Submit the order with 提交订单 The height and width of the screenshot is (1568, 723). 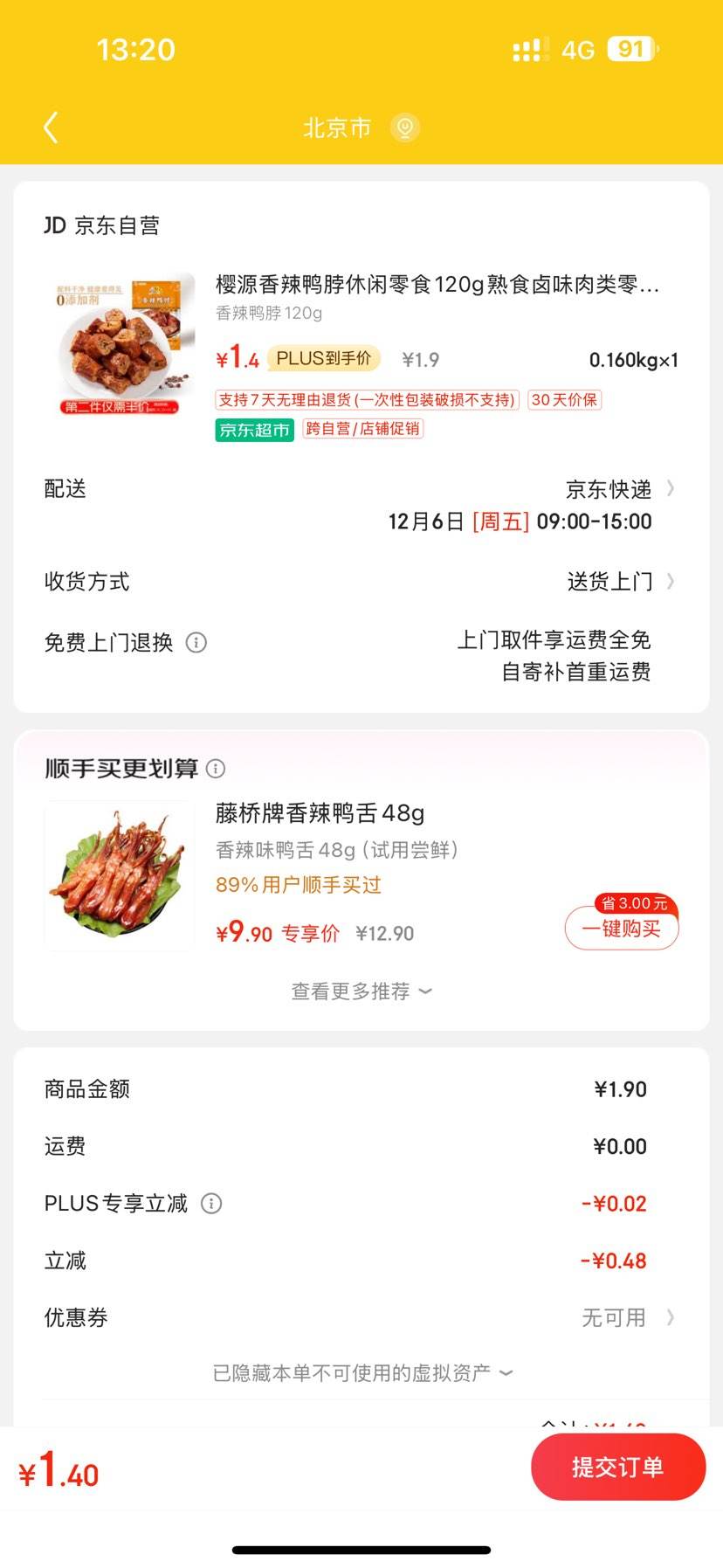[617, 1468]
